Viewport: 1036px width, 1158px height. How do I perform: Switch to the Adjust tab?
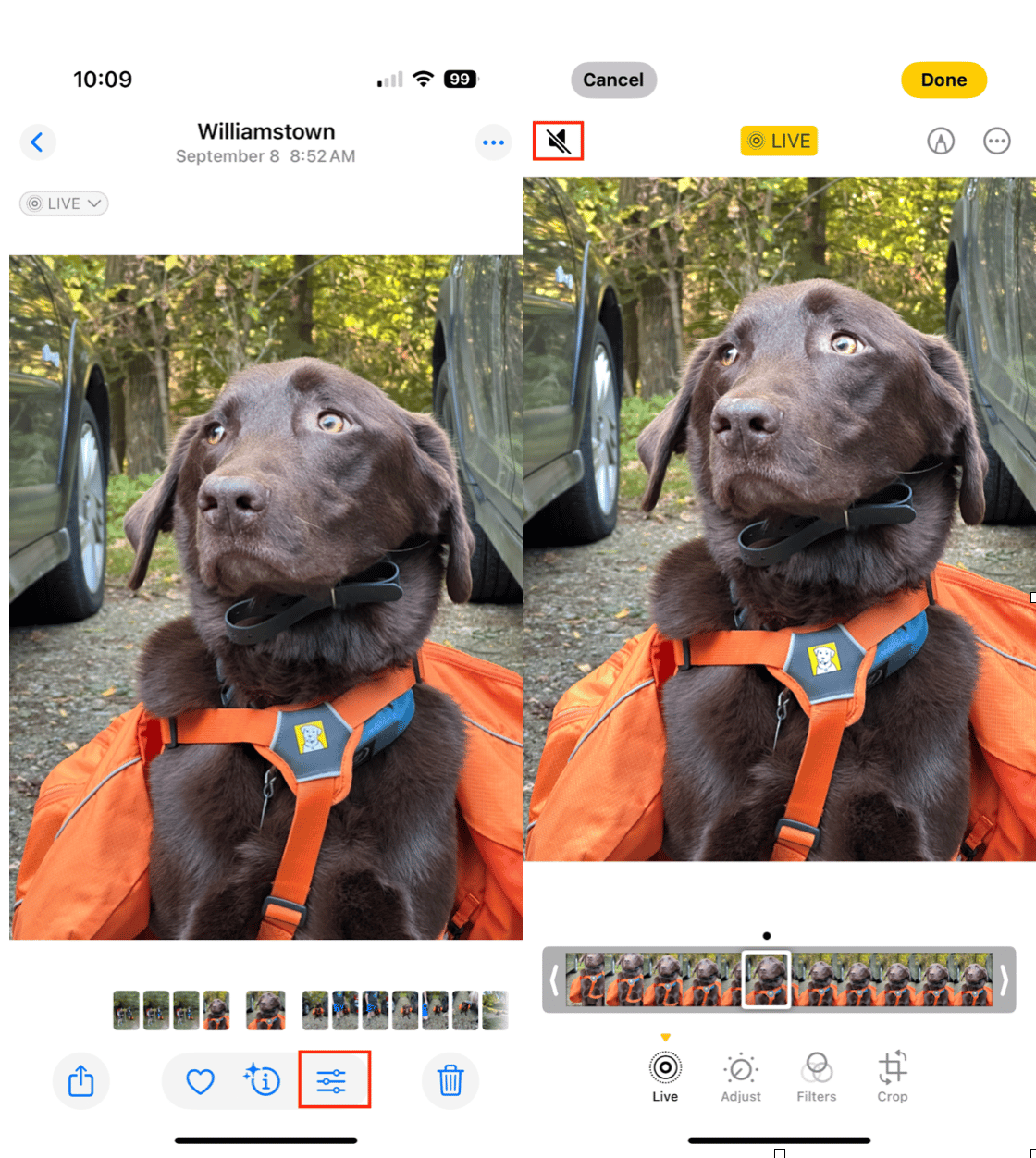tap(741, 1077)
